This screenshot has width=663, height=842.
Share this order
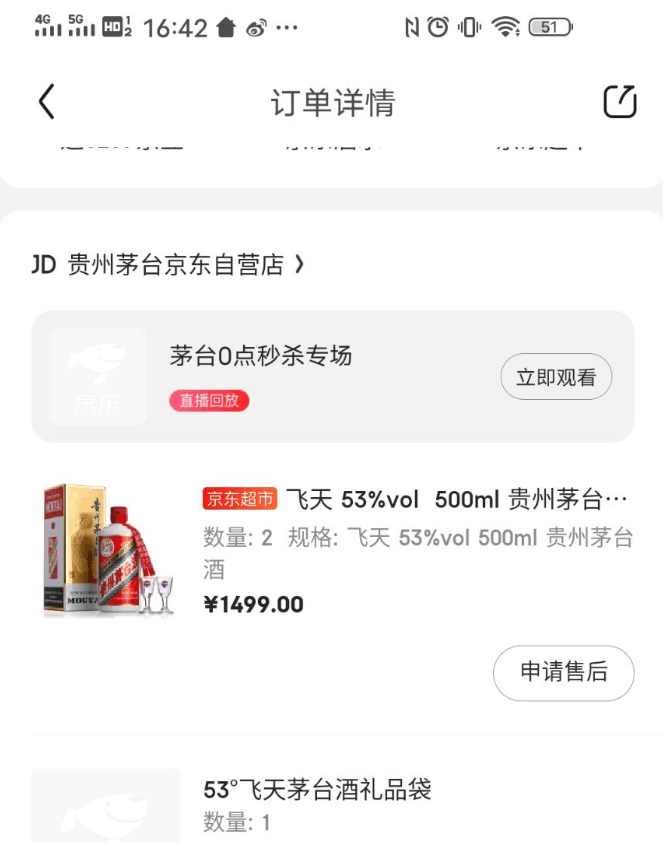[x=620, y=102]
